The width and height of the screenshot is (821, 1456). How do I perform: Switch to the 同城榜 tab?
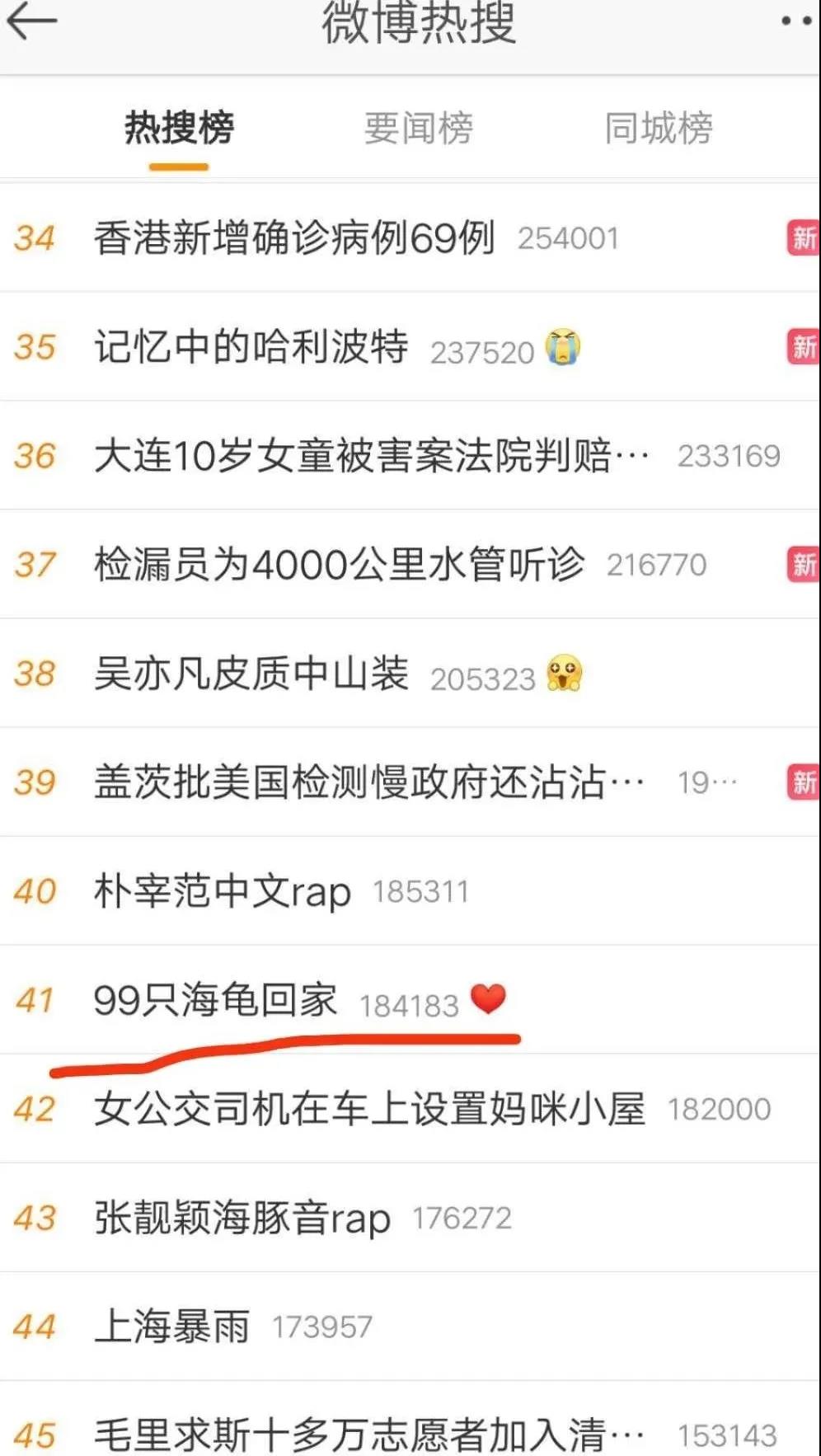coord(658,129)
